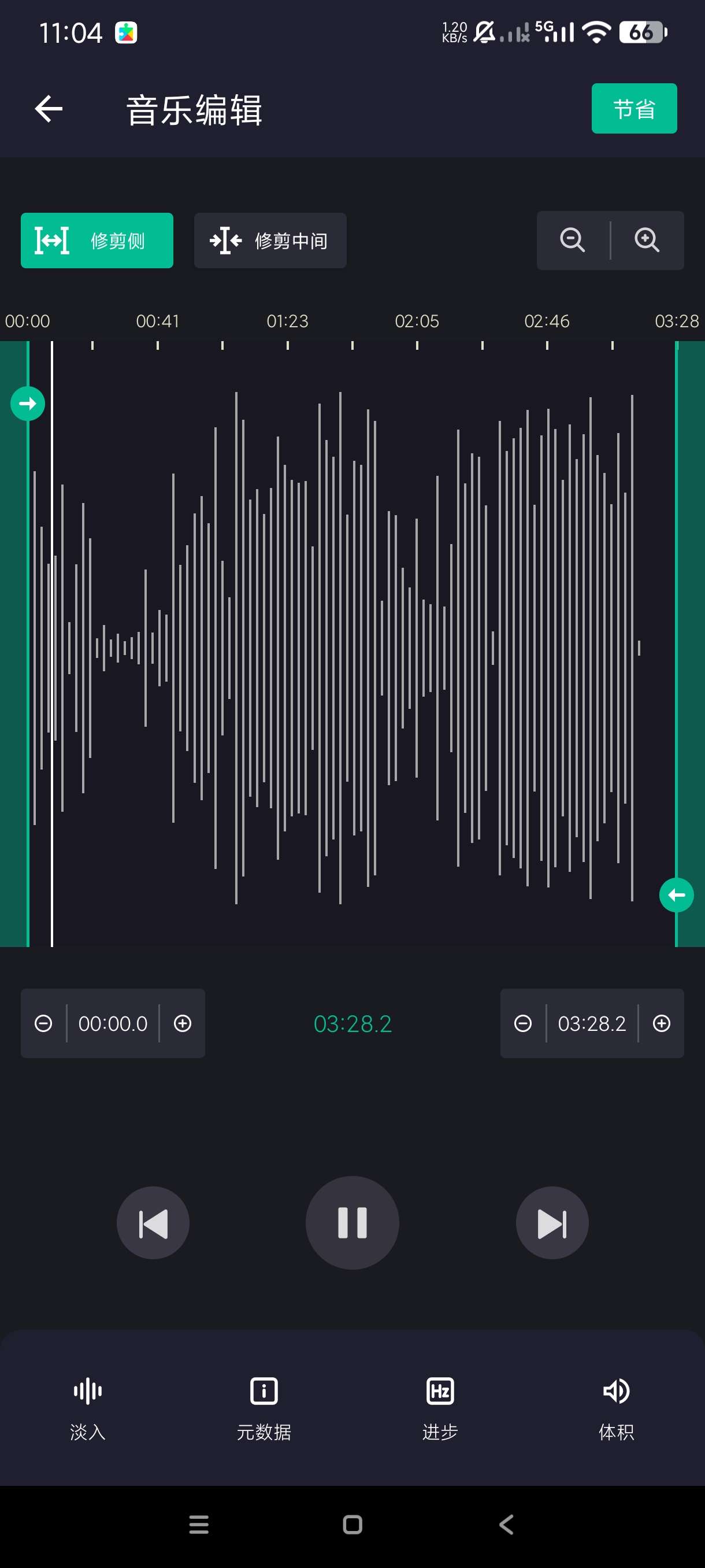705x1568 pixels.
Task: Go to the system home screen
Action: [x=352, y=1524]
